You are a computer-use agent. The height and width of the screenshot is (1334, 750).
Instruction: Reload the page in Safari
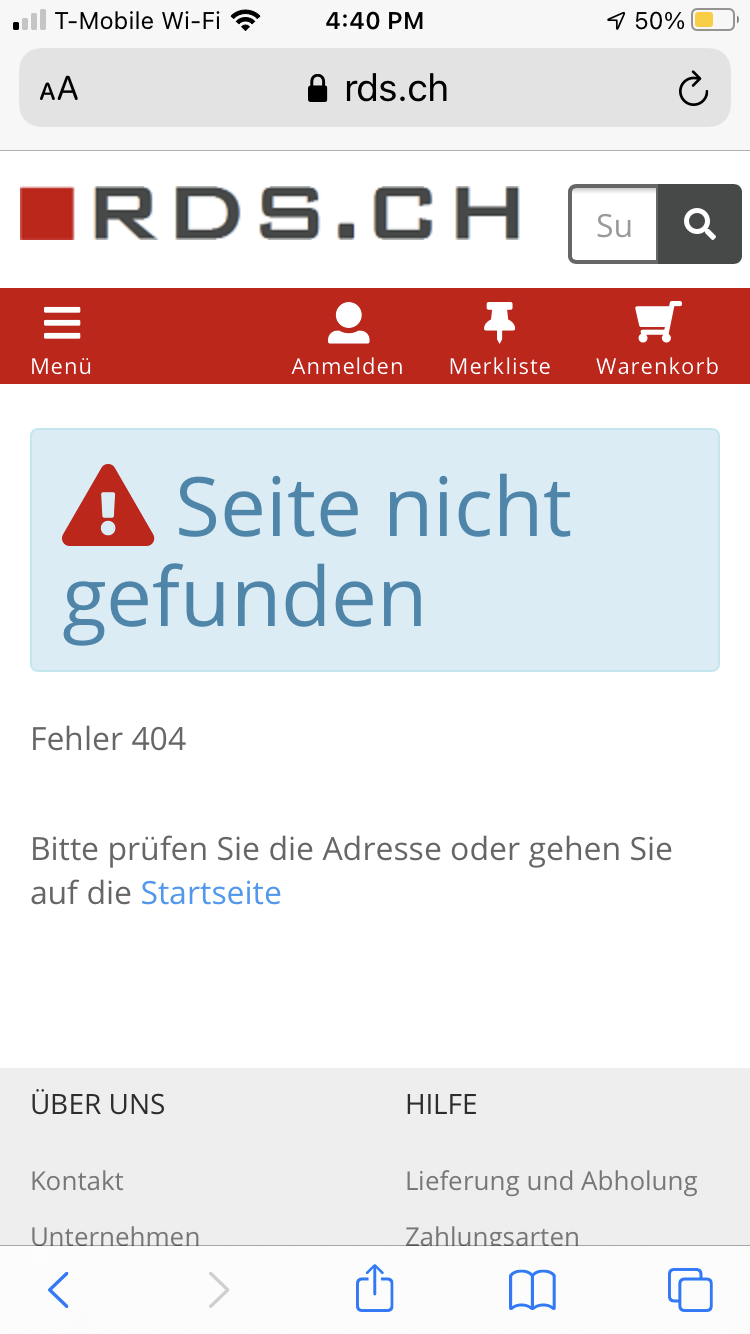click(x=692, y=90)
